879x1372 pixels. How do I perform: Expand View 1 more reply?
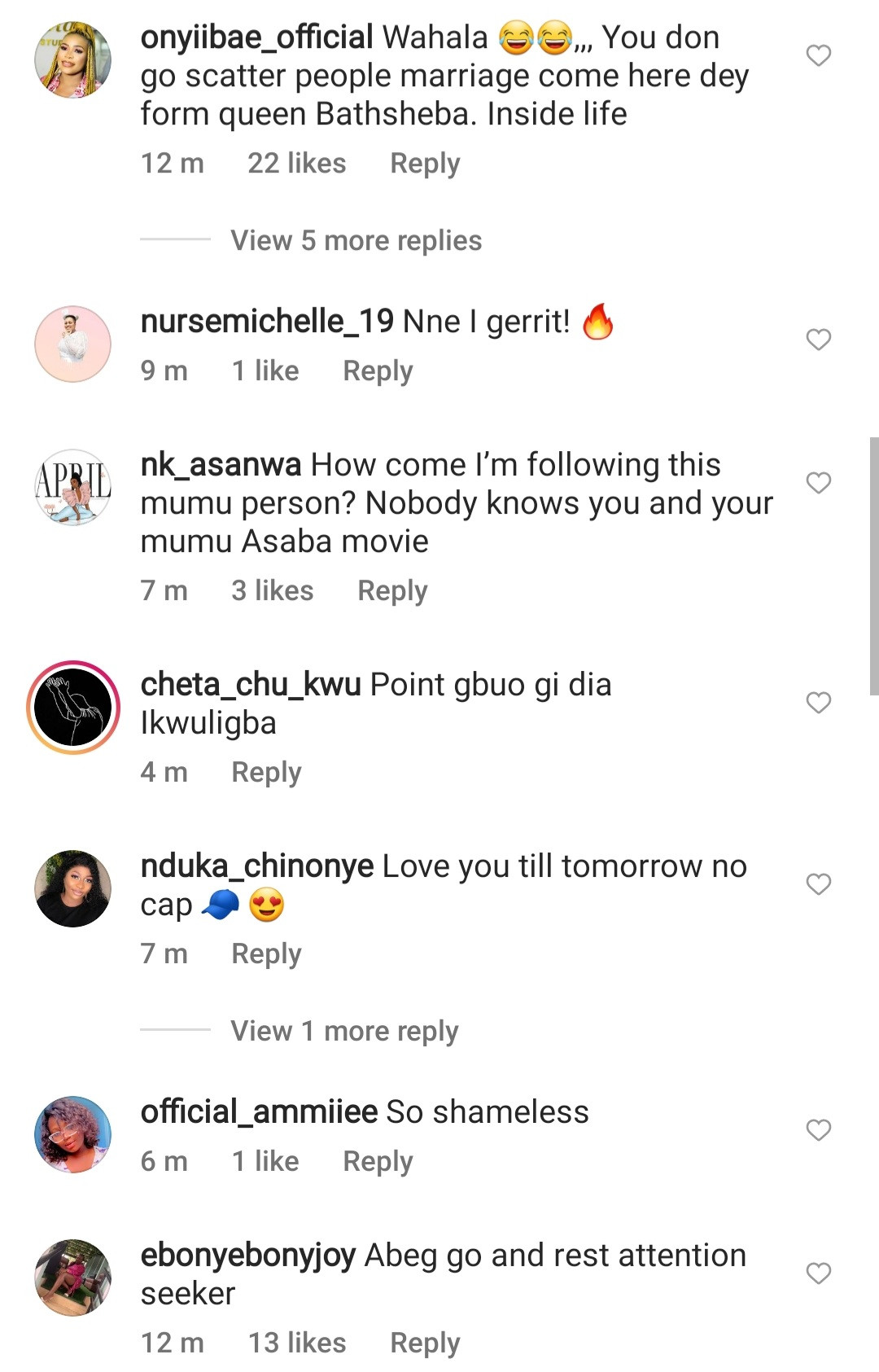344,1032
